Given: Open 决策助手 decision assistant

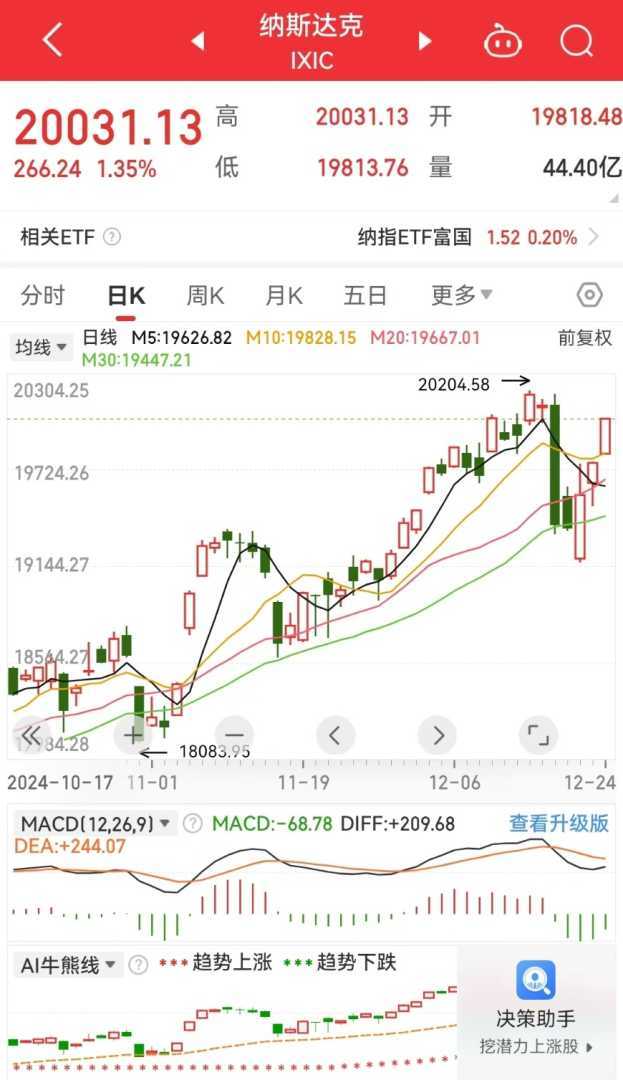Looking at the screenshot, I should click(x=537, y=1005).
